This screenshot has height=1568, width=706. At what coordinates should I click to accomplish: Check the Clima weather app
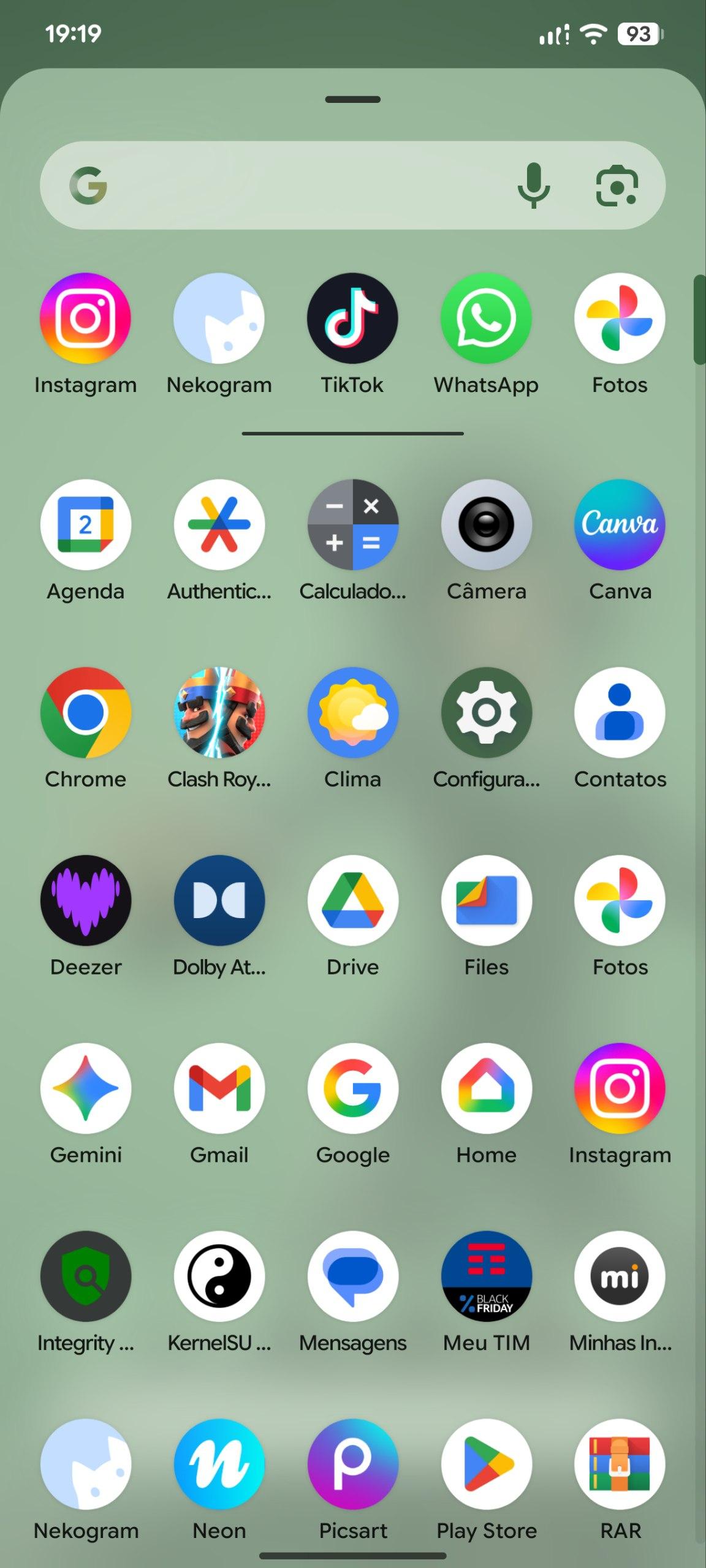pos(352,713)
